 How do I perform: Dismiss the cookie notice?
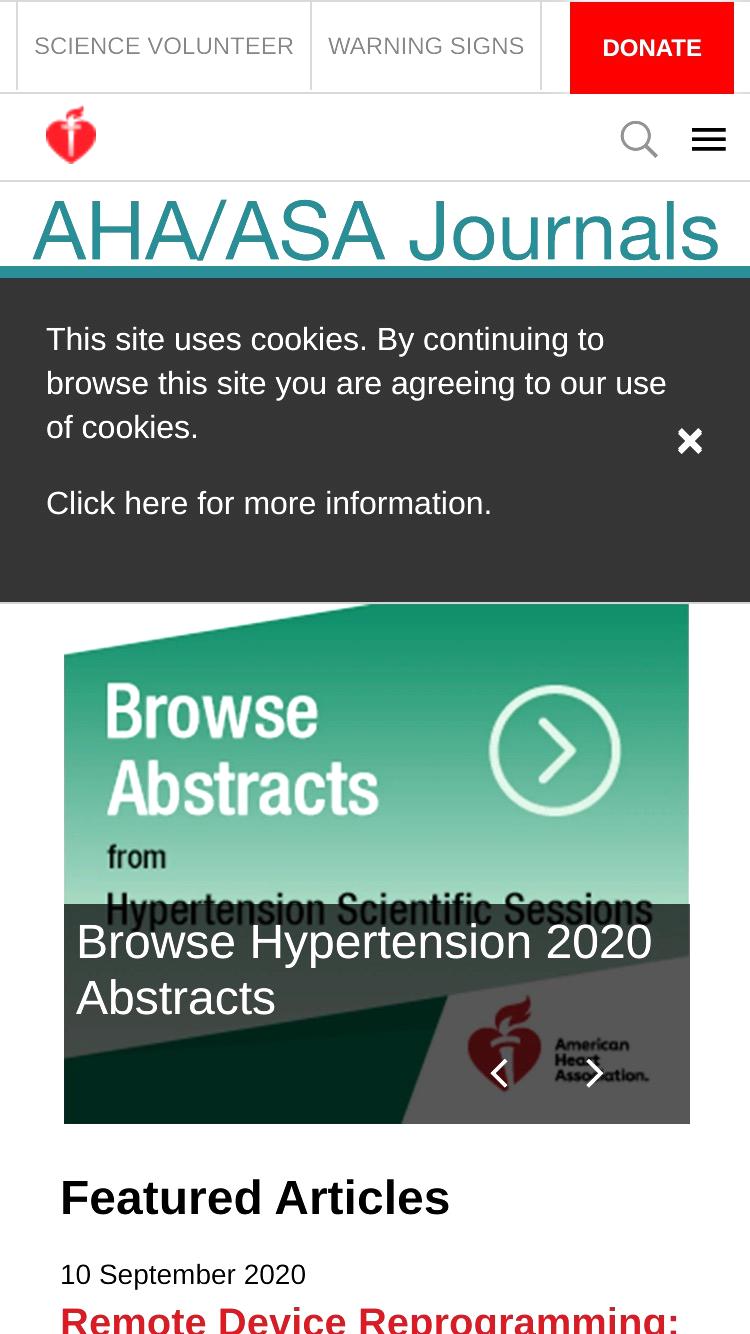(690, 441)
